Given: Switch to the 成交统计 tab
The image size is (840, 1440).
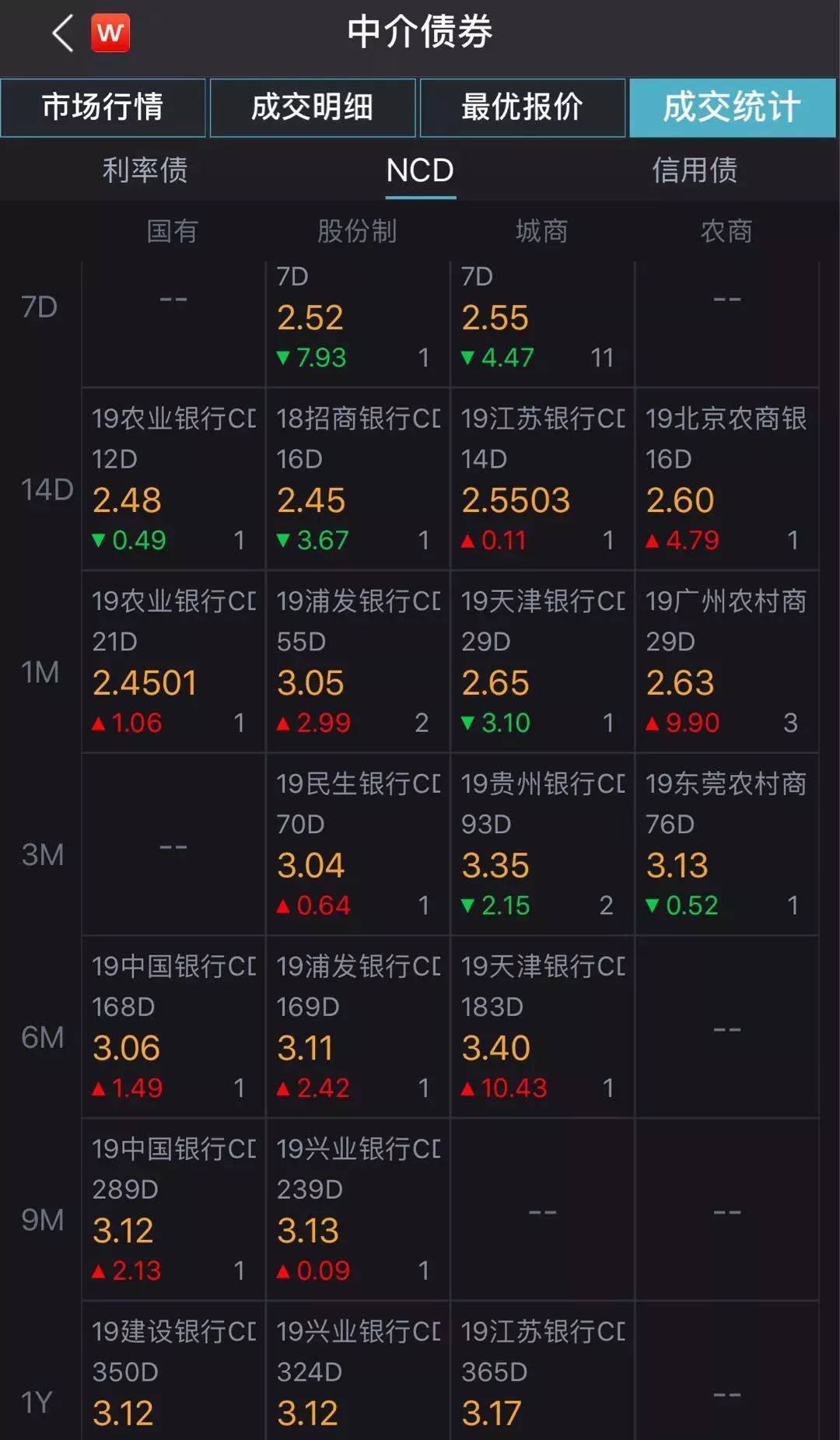Looking at the screenshot, I should [732, 108].
